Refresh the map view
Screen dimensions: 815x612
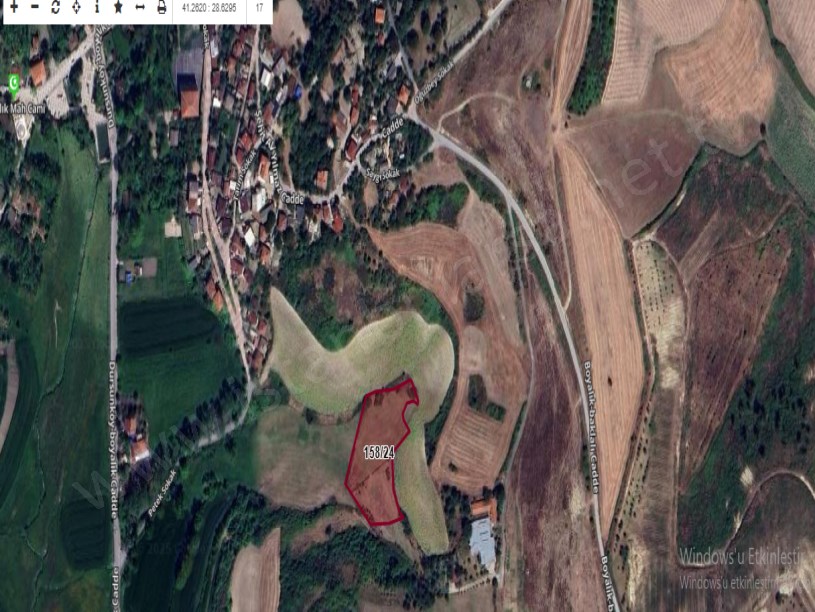[x=55, y=7]
